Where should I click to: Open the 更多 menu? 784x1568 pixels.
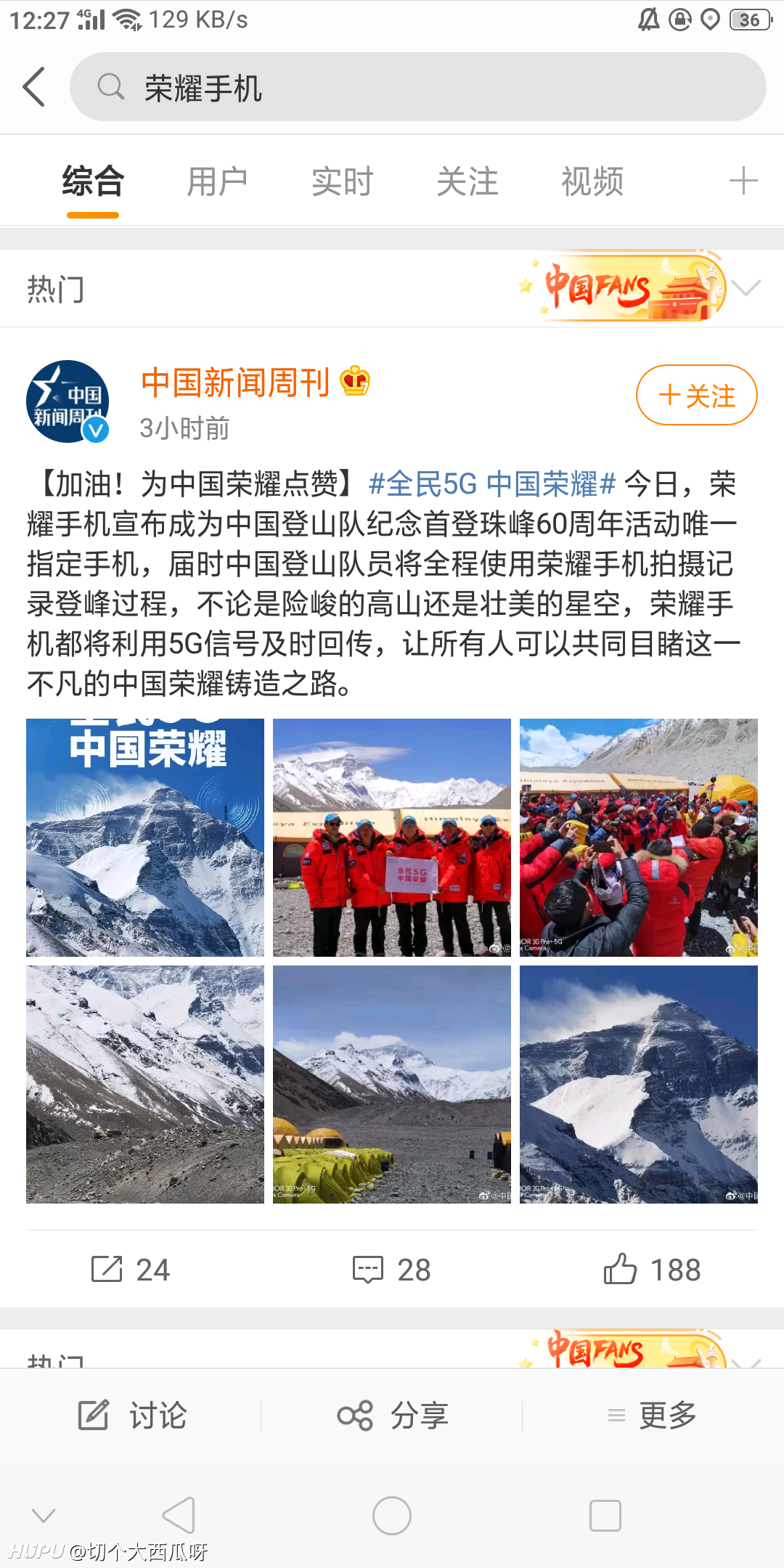click(x=652, y=1416)
